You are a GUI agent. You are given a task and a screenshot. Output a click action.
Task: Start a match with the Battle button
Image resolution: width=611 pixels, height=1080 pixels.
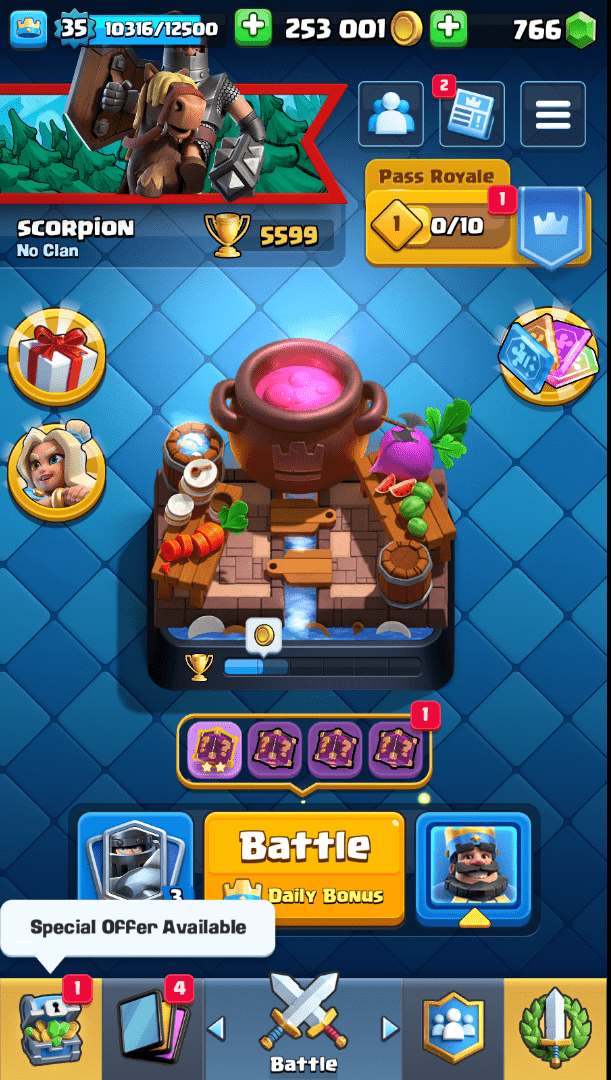304,866
